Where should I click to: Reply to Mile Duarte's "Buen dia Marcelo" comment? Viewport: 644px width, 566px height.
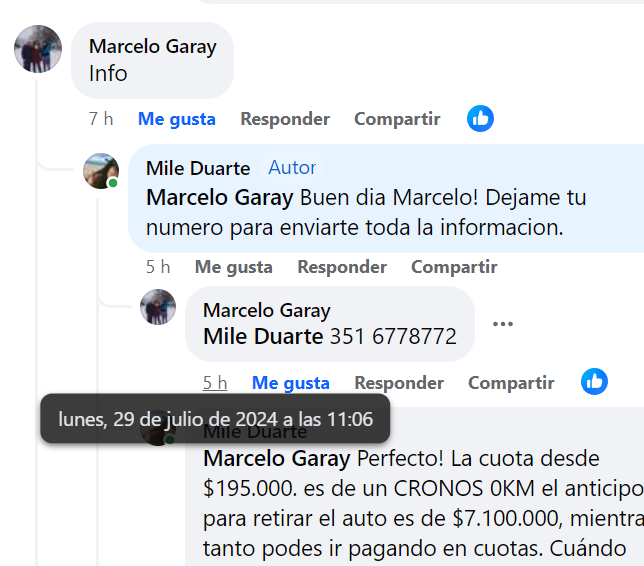click(341, 267)
